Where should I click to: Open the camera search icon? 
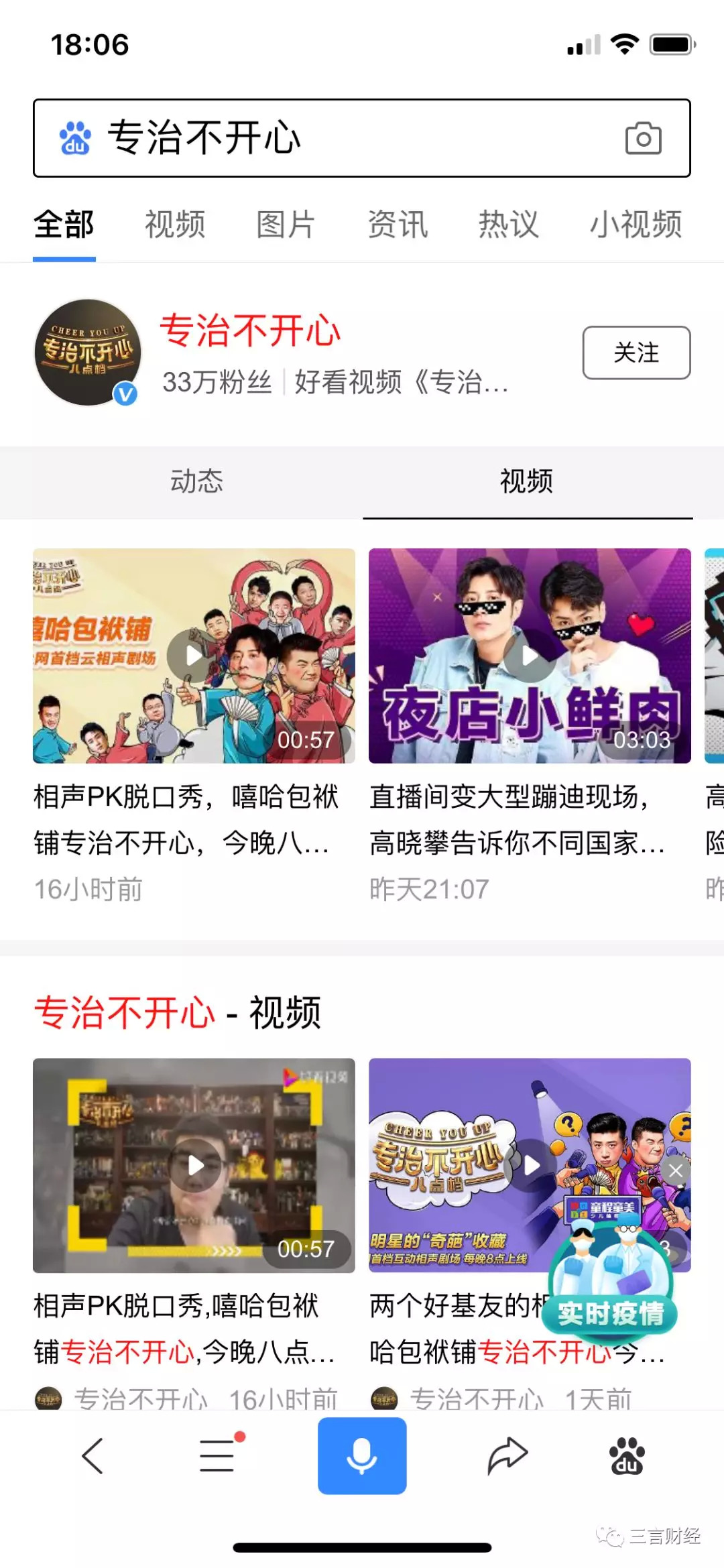click(x=643, y=139)
